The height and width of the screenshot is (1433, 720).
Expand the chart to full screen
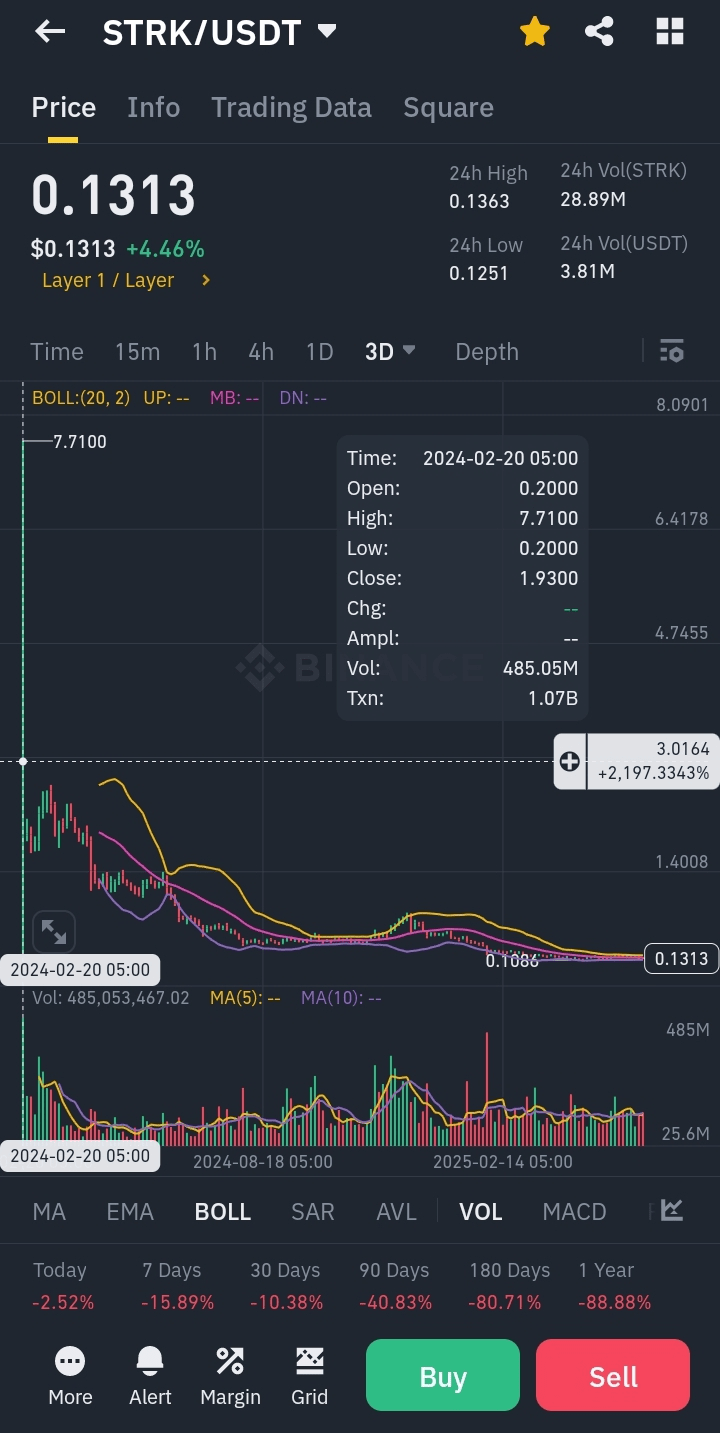point(54,933)
